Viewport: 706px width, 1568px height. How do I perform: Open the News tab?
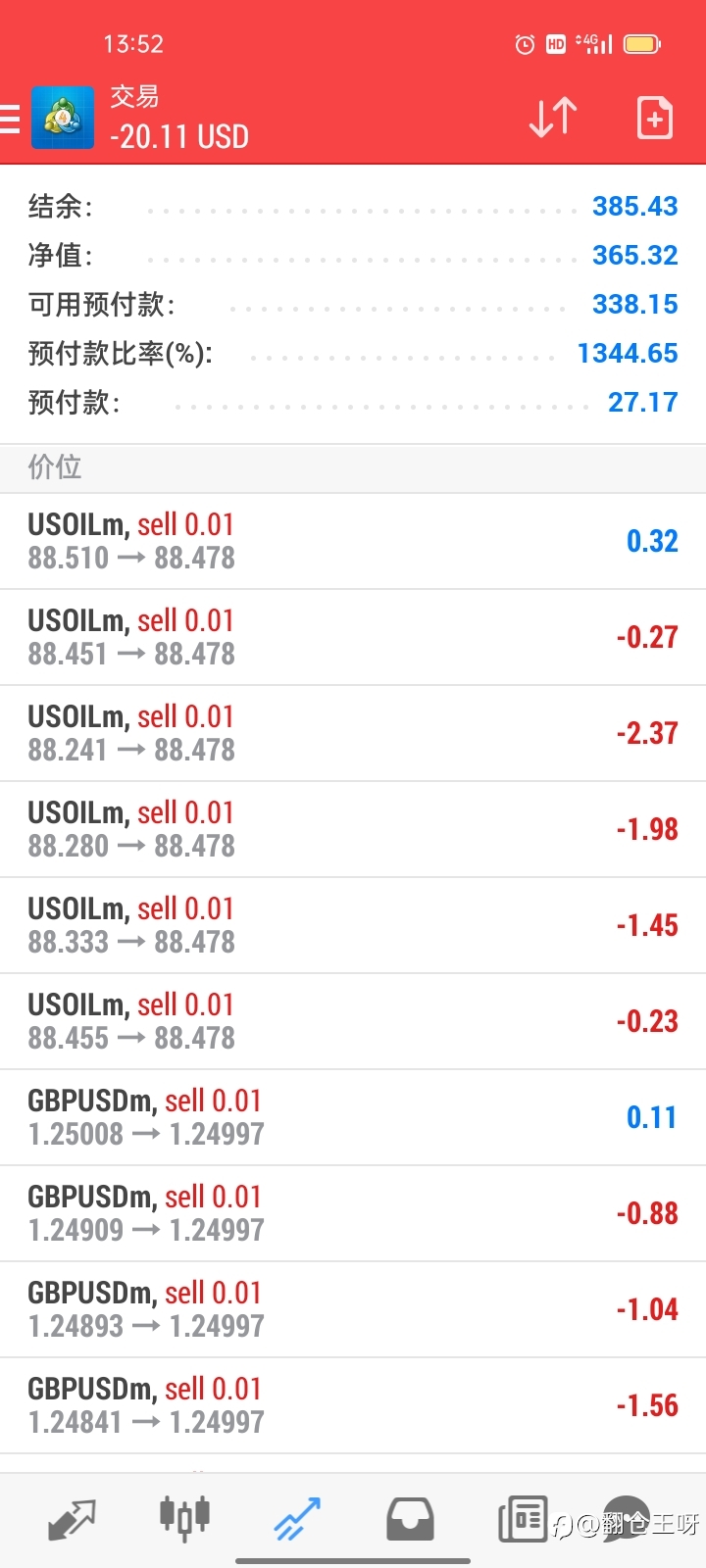(523, 1520)
